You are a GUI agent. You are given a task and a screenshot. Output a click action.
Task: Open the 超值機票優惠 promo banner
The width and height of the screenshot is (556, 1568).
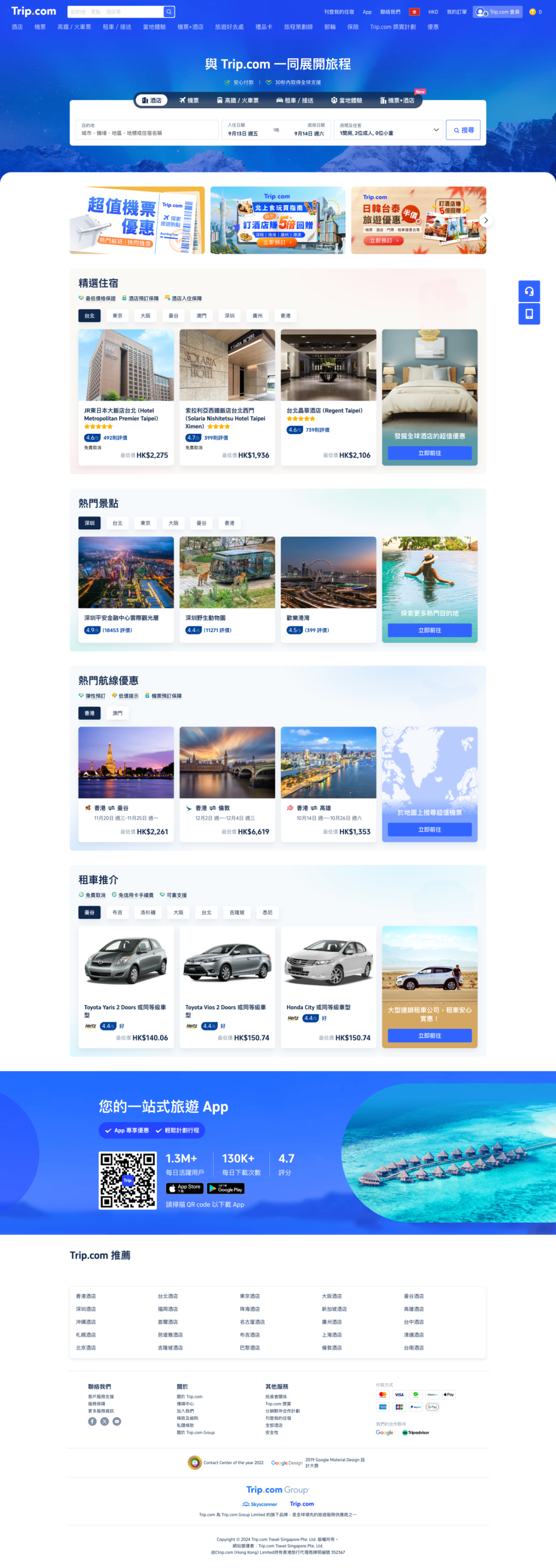[x=137, y=220]
